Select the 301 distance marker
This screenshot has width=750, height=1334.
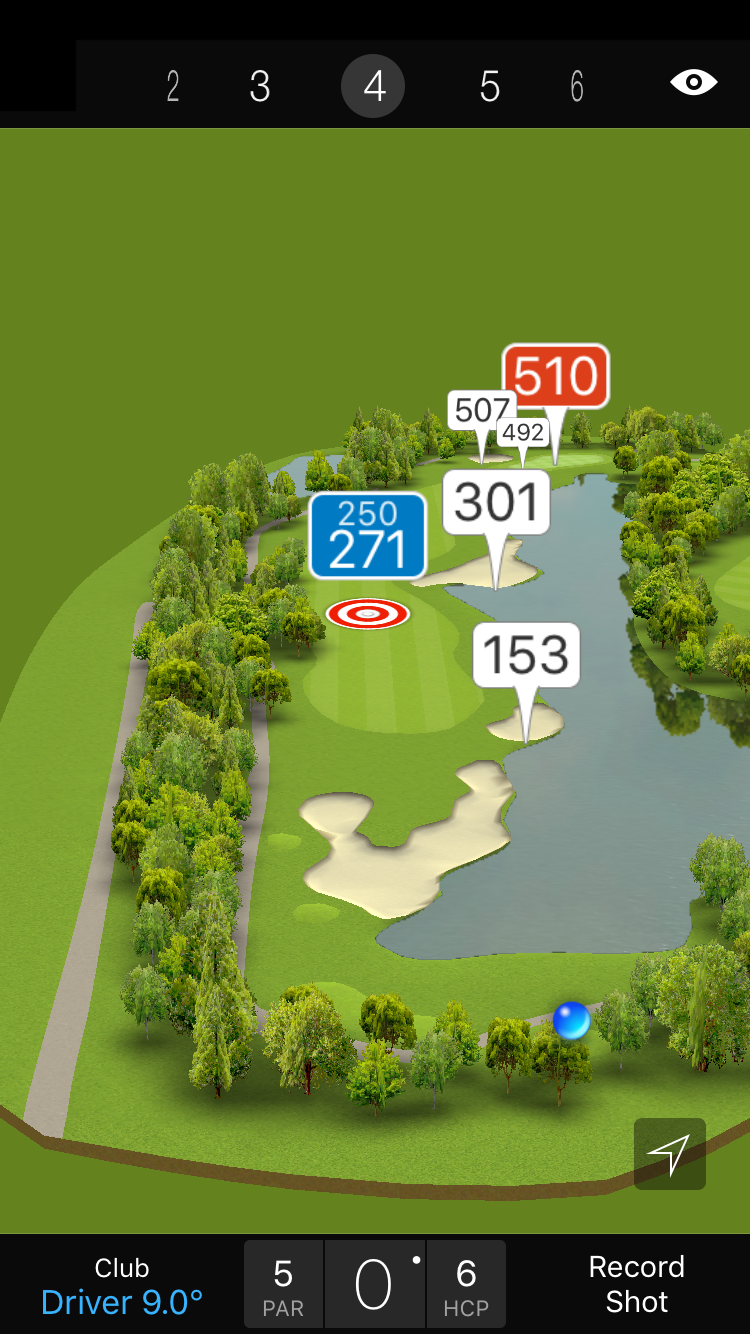[x=496, y=502]
